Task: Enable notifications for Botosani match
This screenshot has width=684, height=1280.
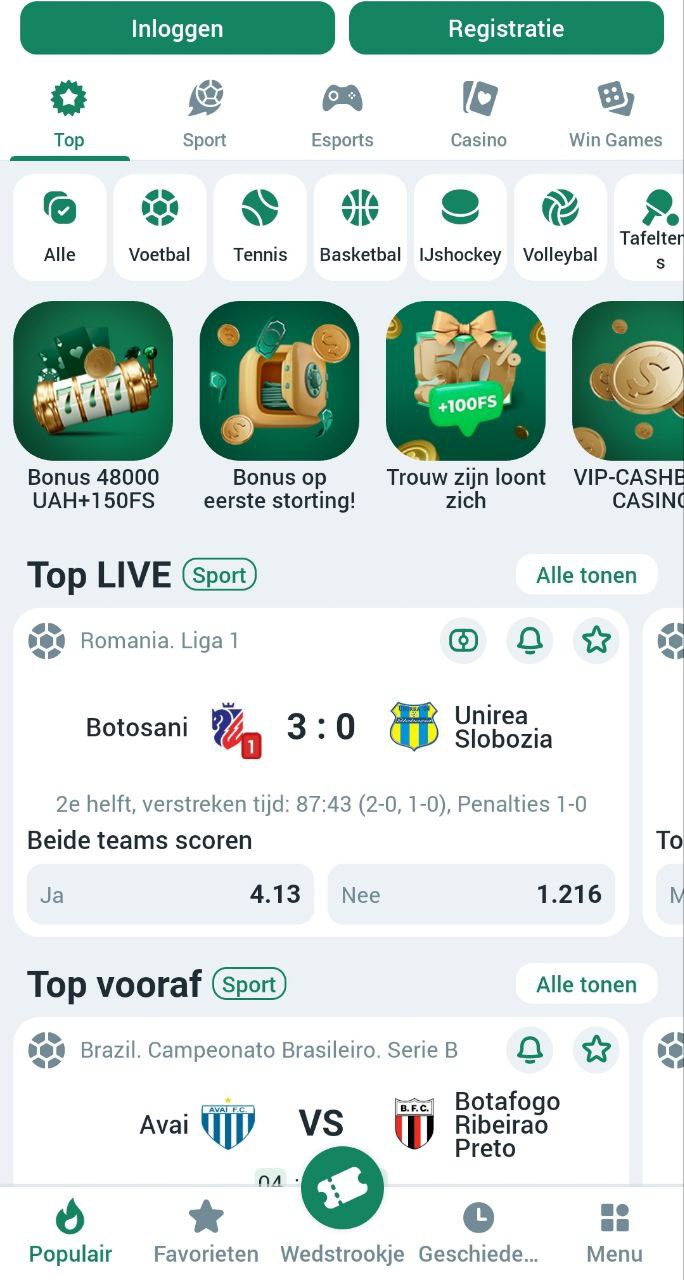Action: [x=530, y=640]
